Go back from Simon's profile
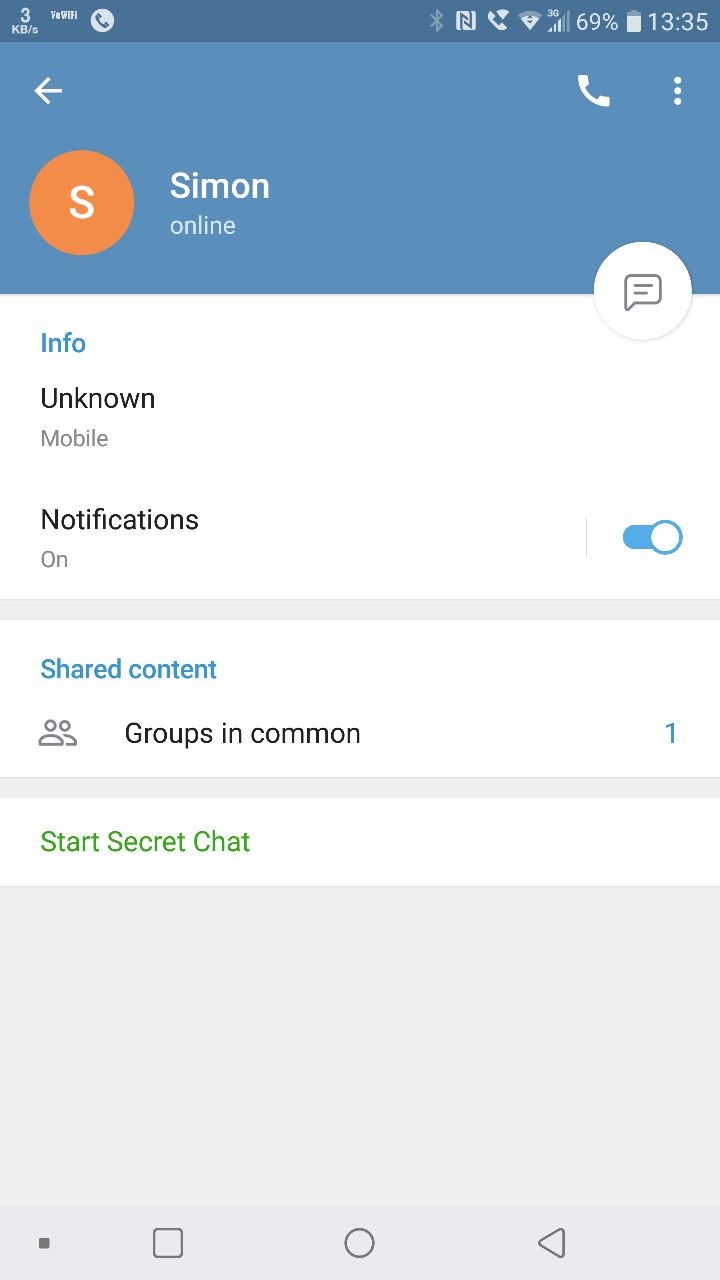The image size is (720, 1280). pyautogui.click(x=48, y=91)
